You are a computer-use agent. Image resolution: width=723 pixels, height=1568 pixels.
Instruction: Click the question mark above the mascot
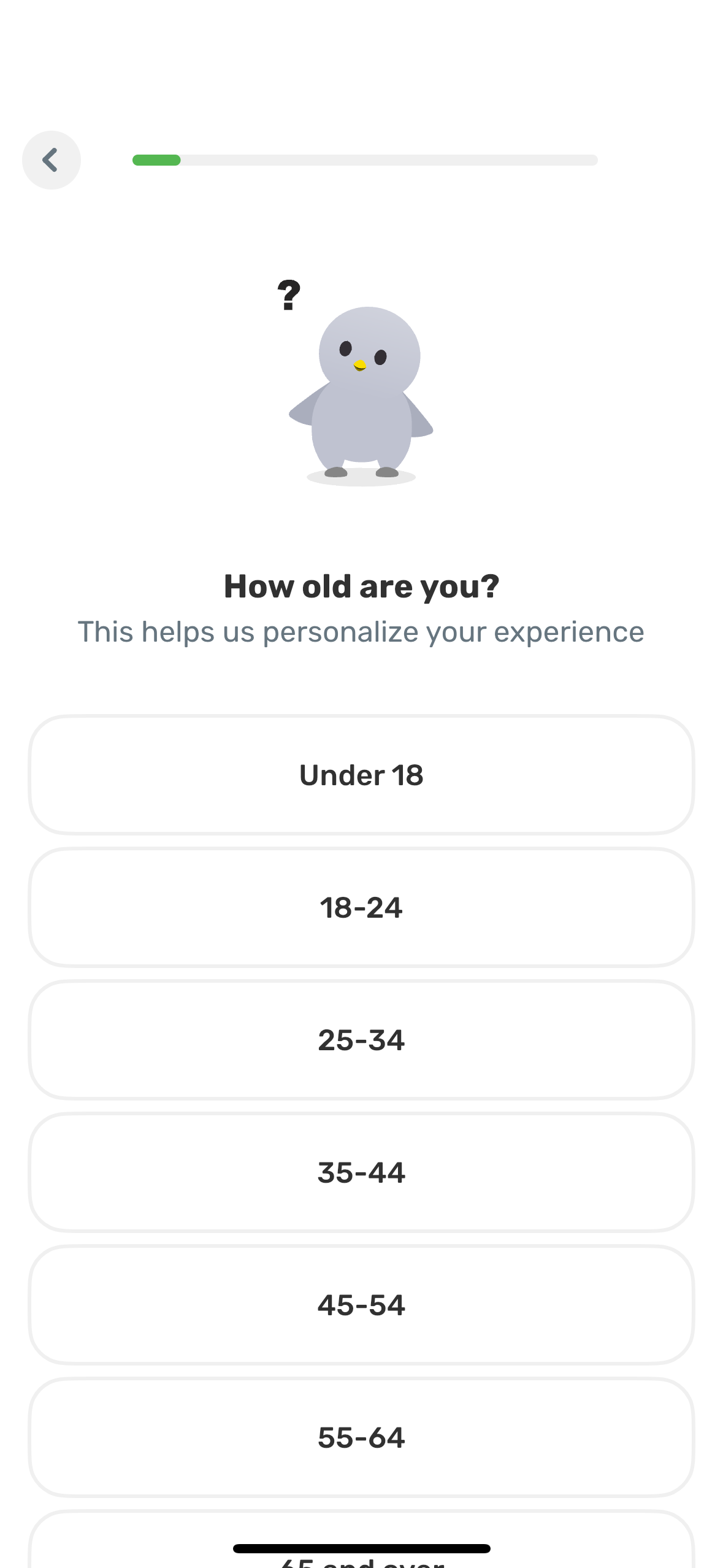click(288, 294)
